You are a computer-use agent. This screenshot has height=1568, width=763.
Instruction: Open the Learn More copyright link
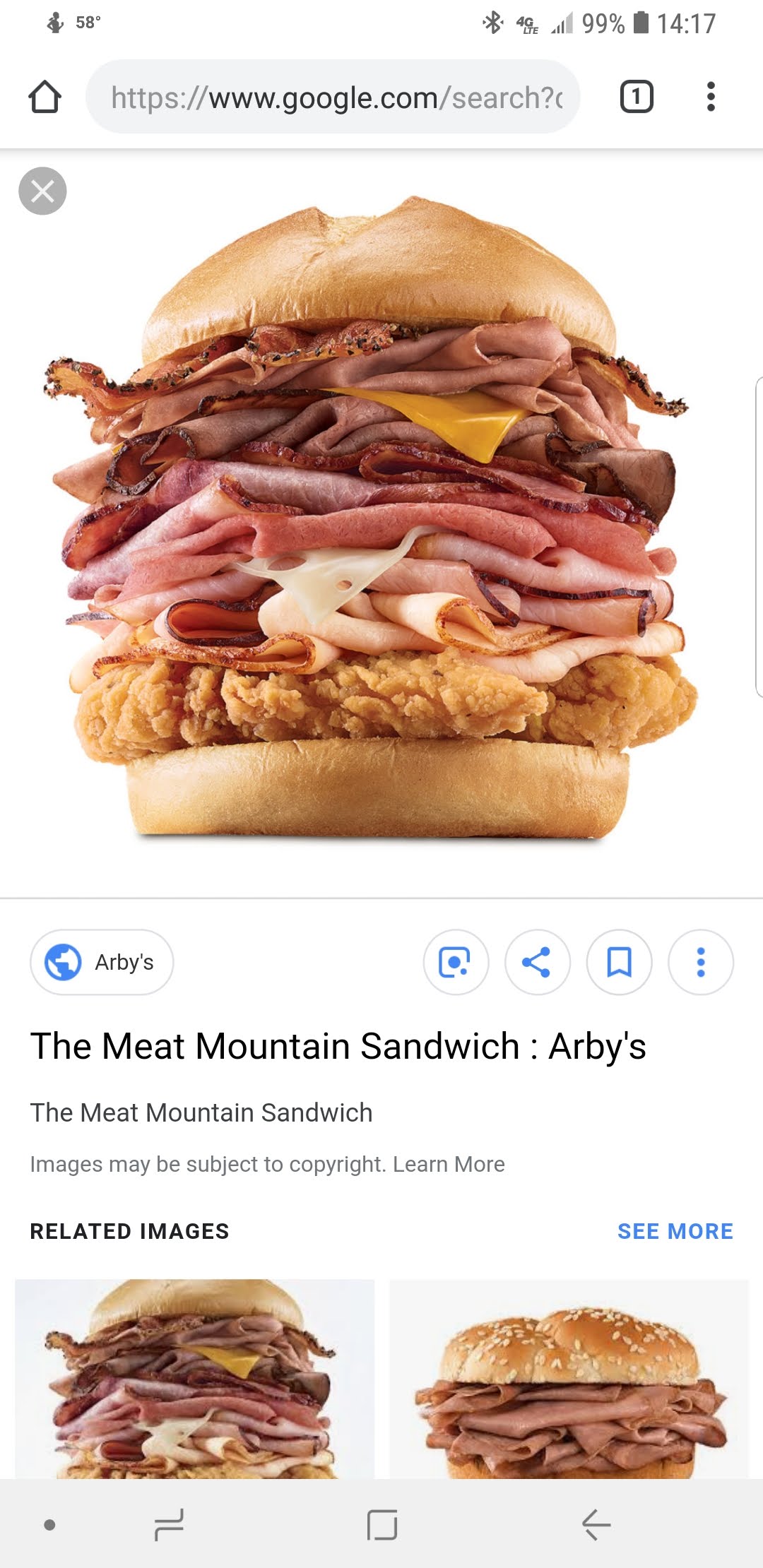coord(449,1164)
